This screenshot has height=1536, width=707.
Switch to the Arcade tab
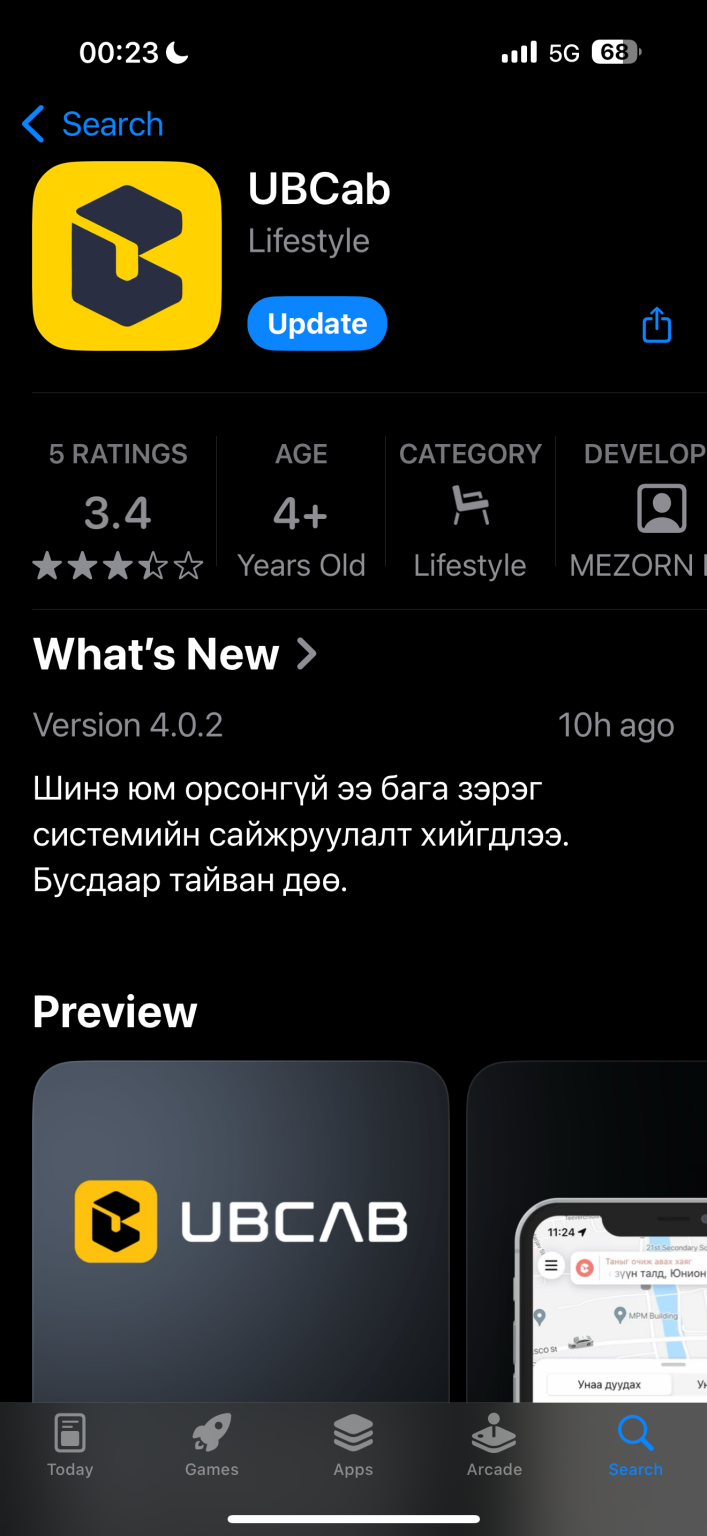click(x=494, y=1446)
